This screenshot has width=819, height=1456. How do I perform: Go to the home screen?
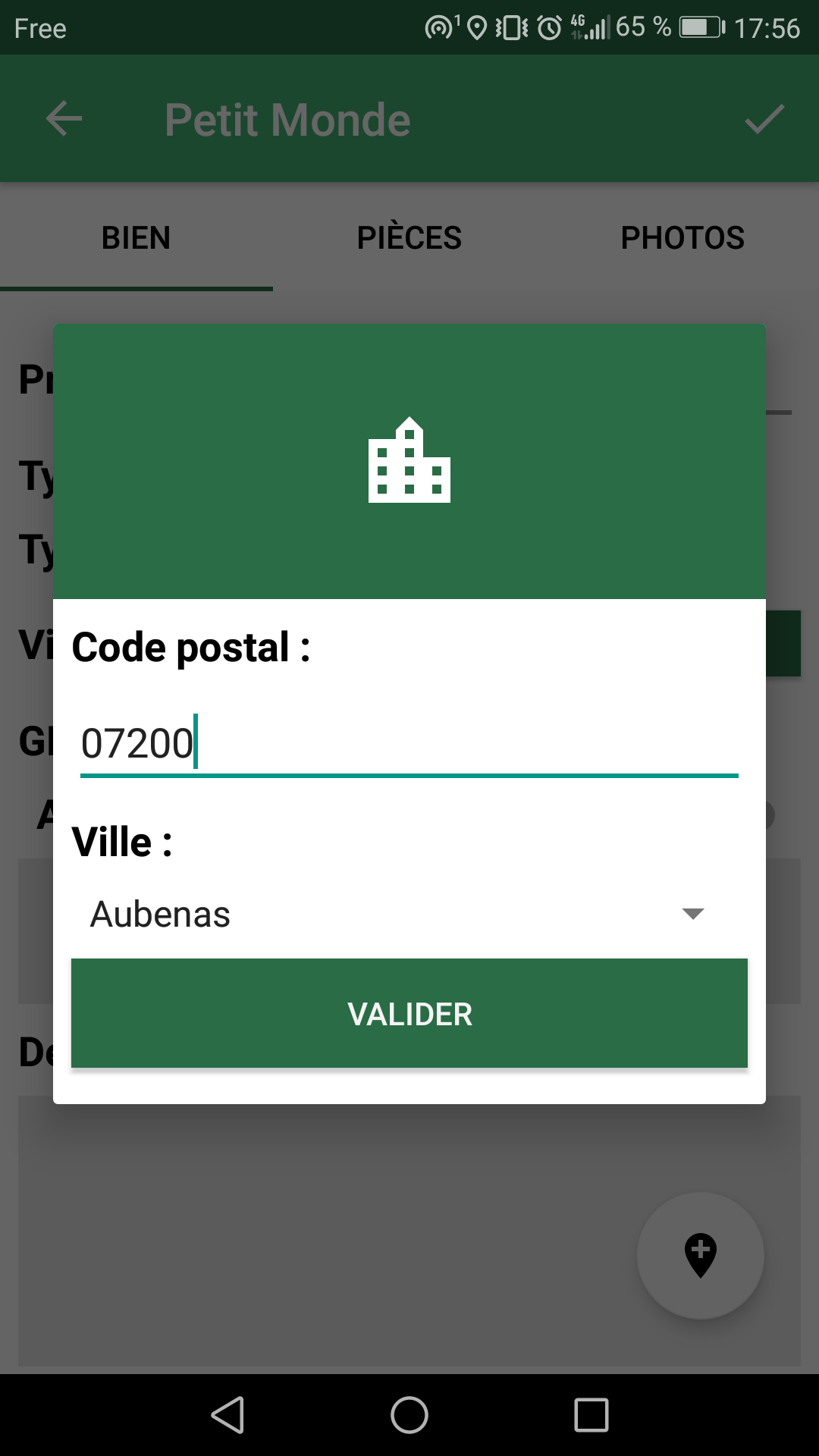click(409, 1415)
